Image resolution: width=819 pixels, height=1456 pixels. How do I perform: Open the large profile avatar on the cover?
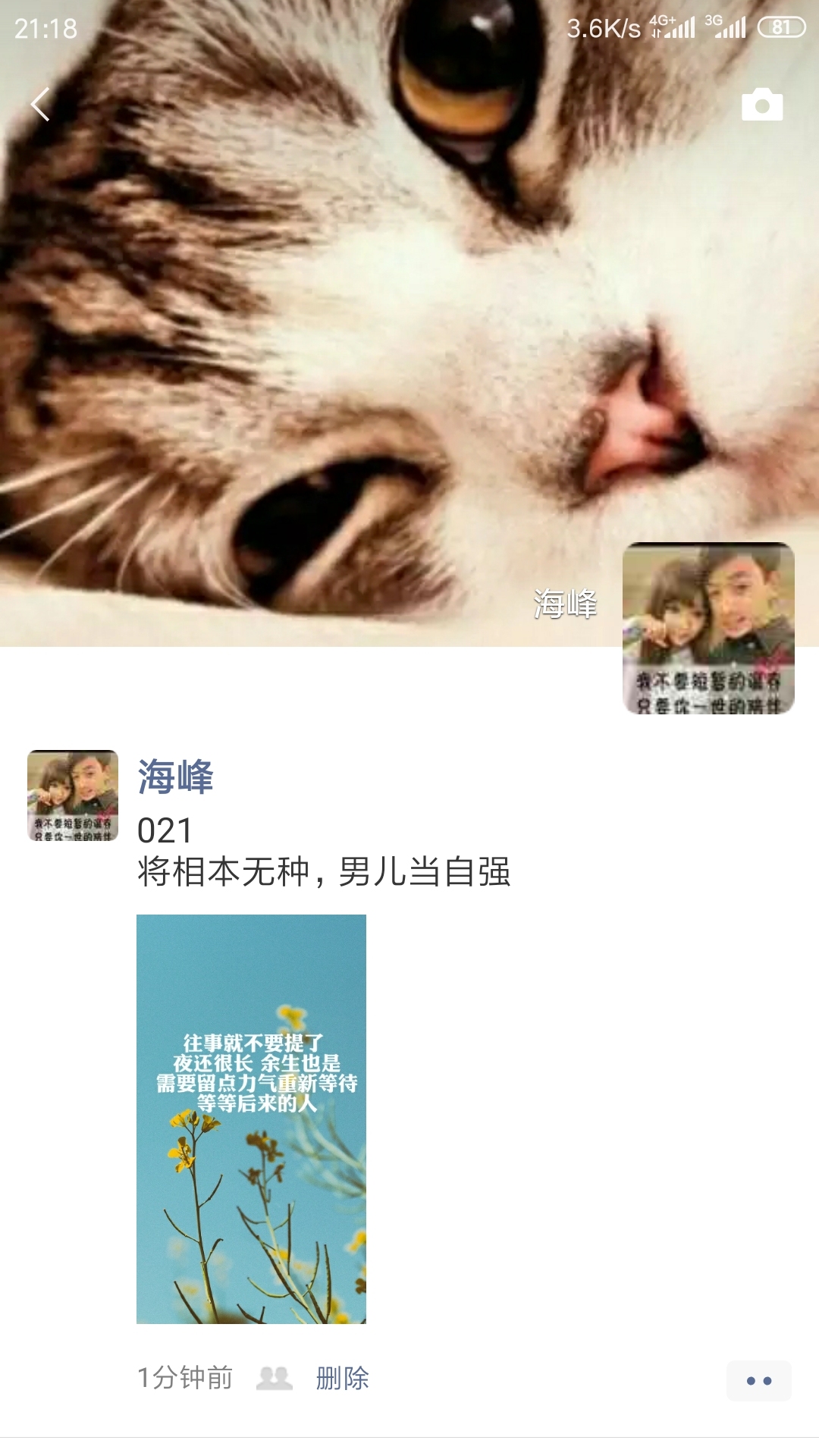coord(708,629)
